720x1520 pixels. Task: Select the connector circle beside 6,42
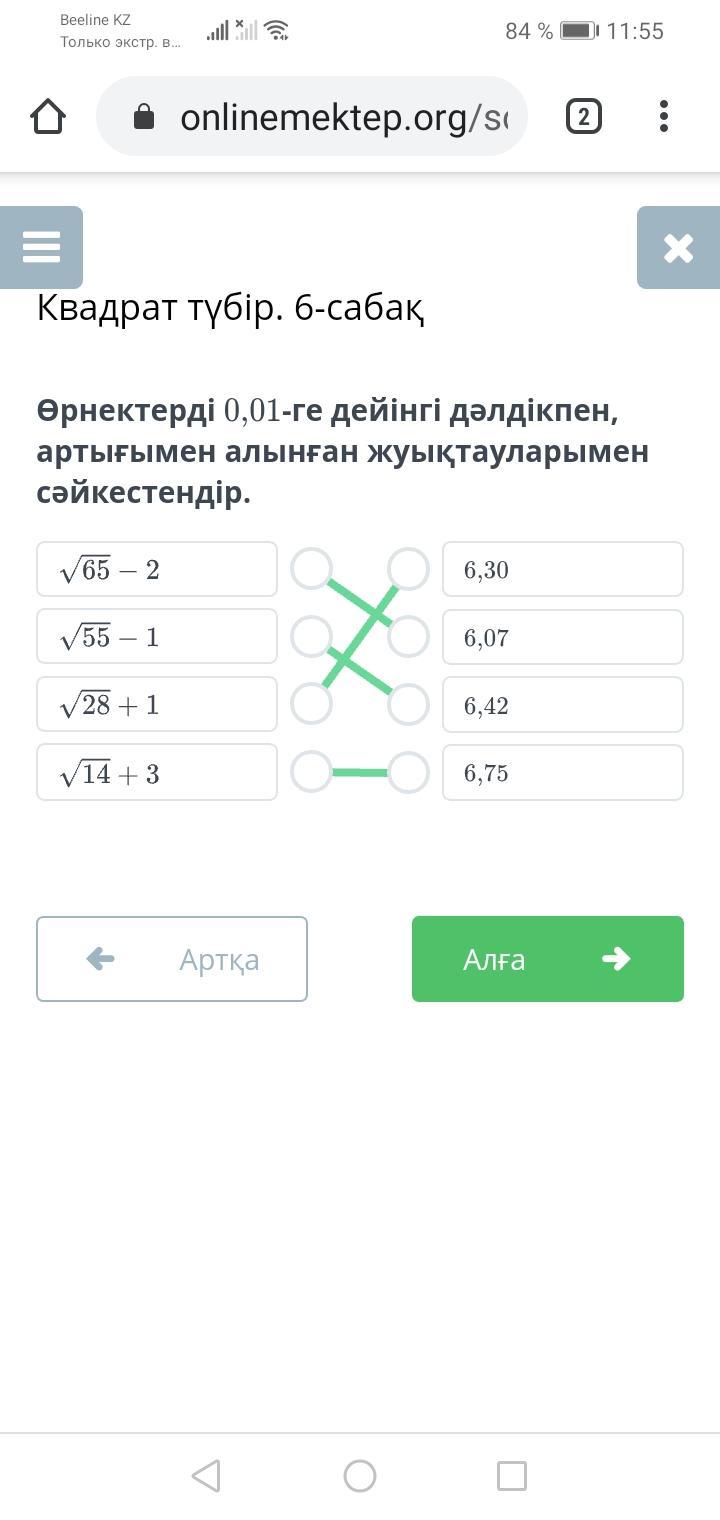[x=408, y=704]
